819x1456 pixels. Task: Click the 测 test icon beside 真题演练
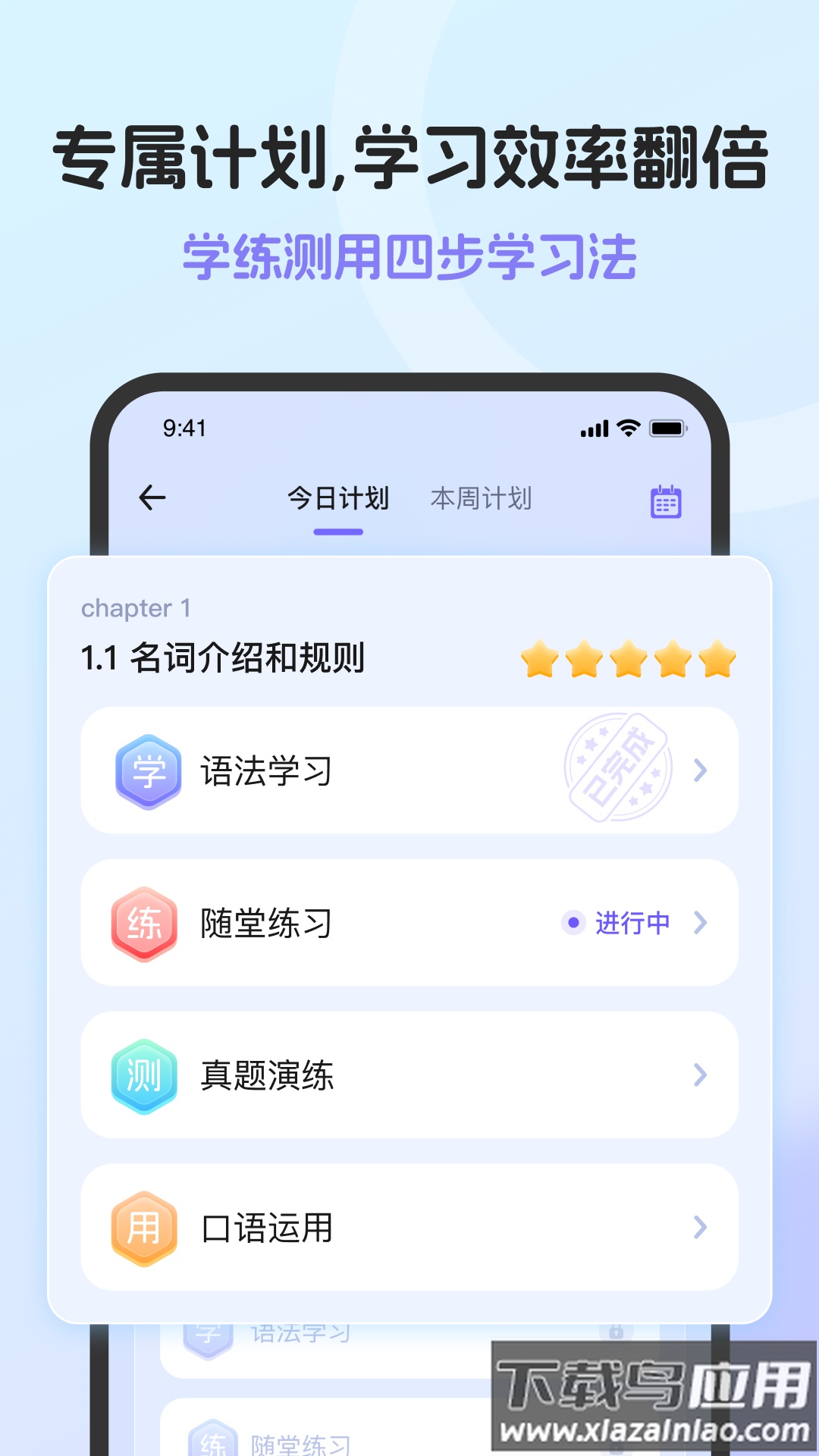[x=146, y=1075]
